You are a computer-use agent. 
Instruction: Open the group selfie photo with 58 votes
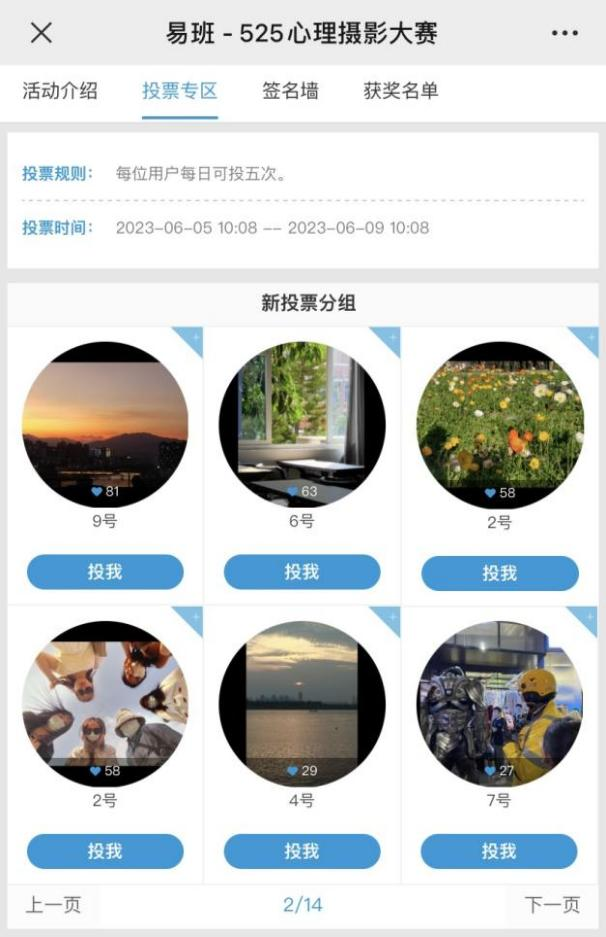(x=104, y=703)
